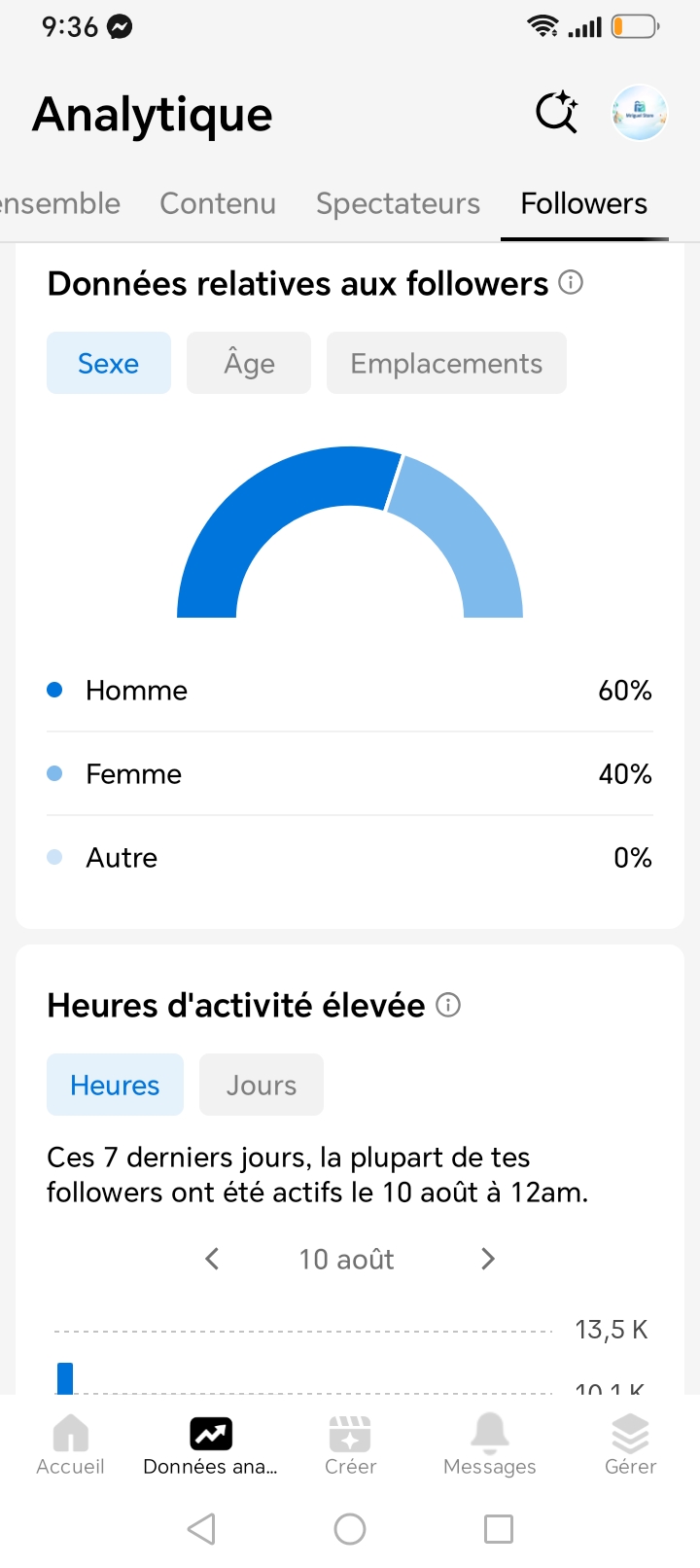Open the Messages tab
This screenshot has width=700, height=1568.
(x=490, y=1444)
